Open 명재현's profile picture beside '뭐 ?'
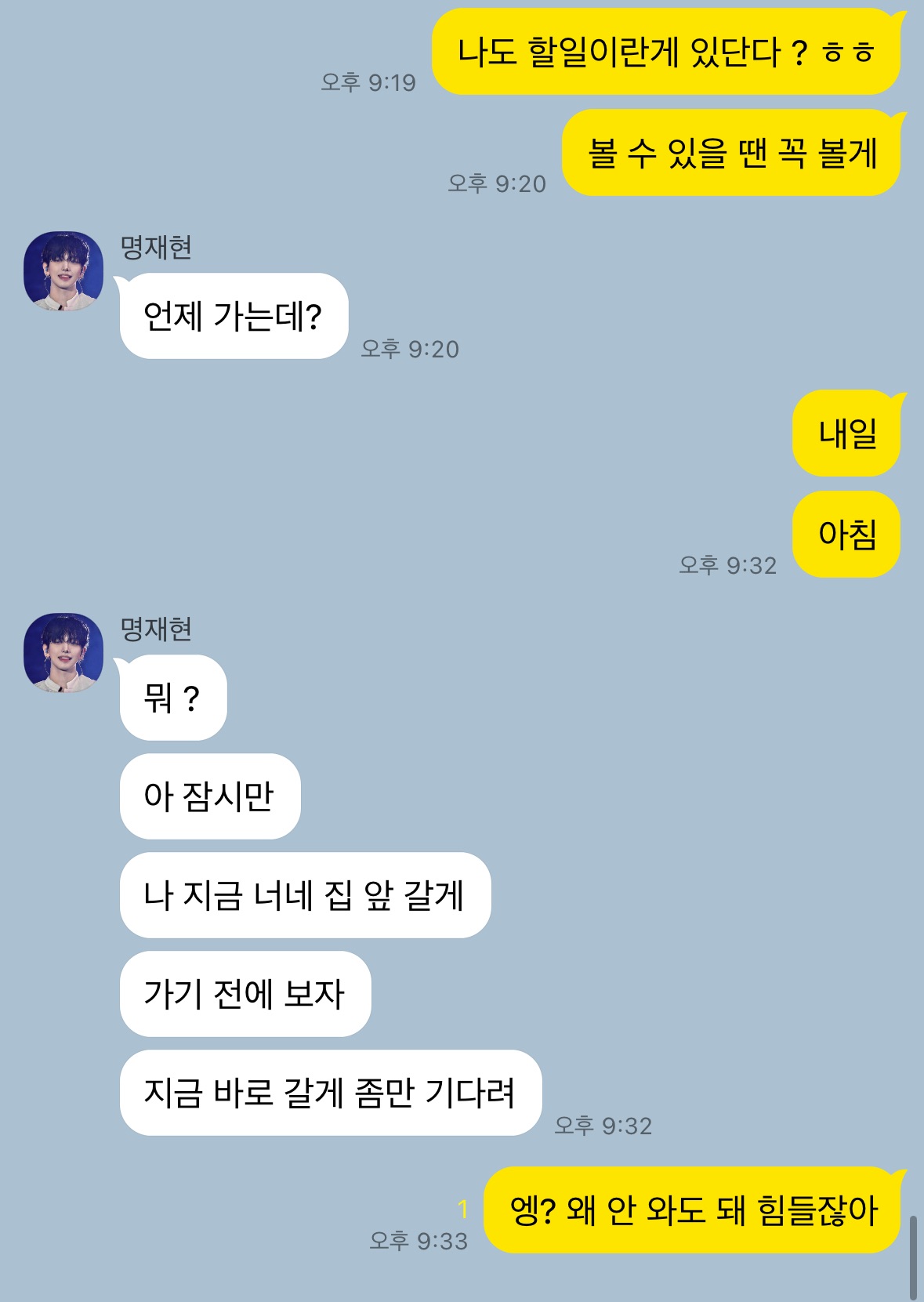Viewport: 924px width, 1302px height. tap(63, 652)
